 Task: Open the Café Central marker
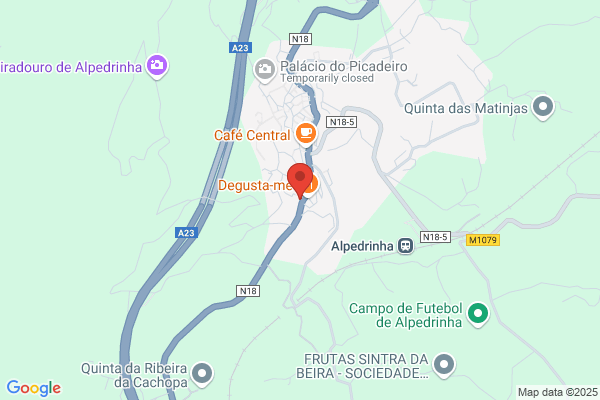tap(306, 134)
